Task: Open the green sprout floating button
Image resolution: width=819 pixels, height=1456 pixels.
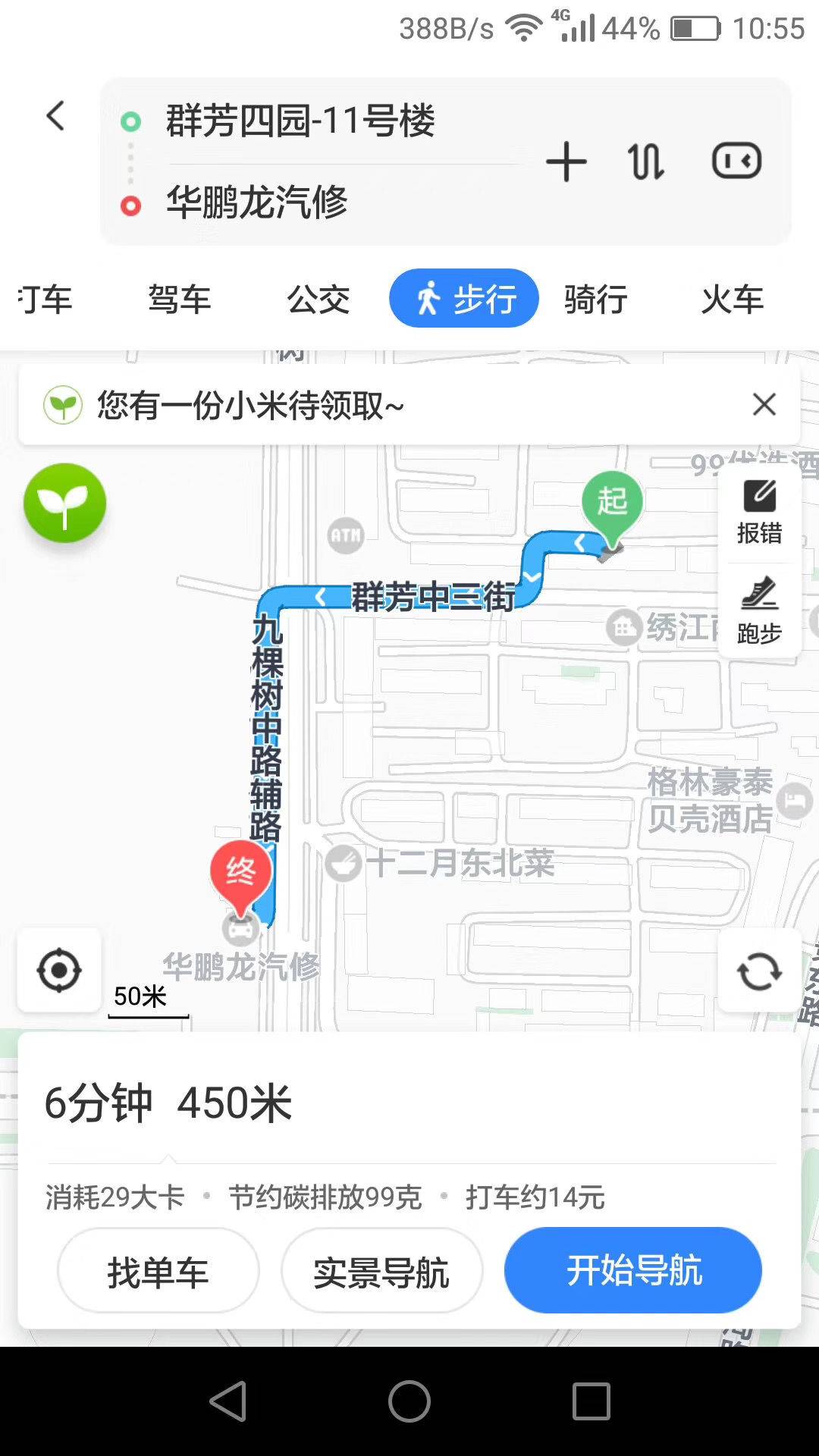Action: (x=64, y=503)
